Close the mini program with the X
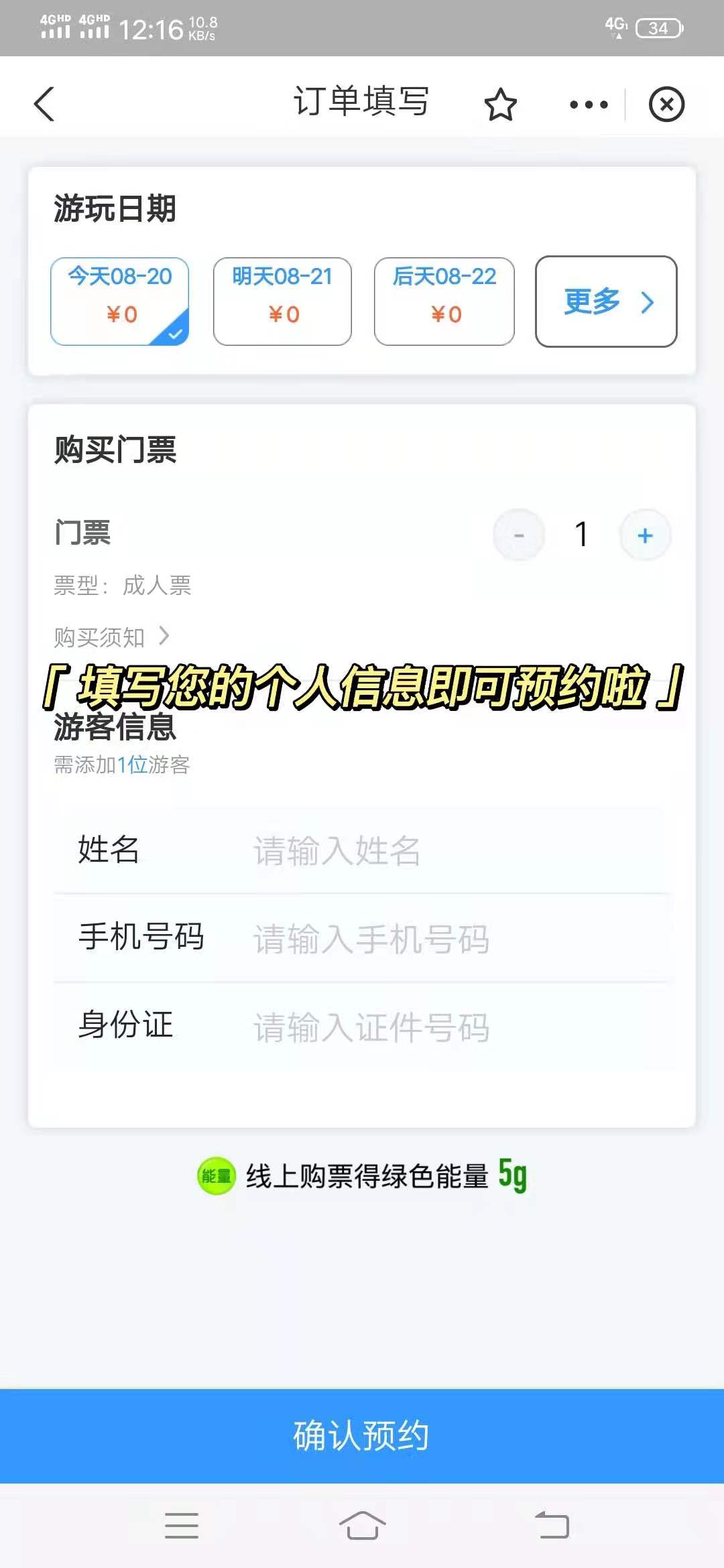 [666, 105]
